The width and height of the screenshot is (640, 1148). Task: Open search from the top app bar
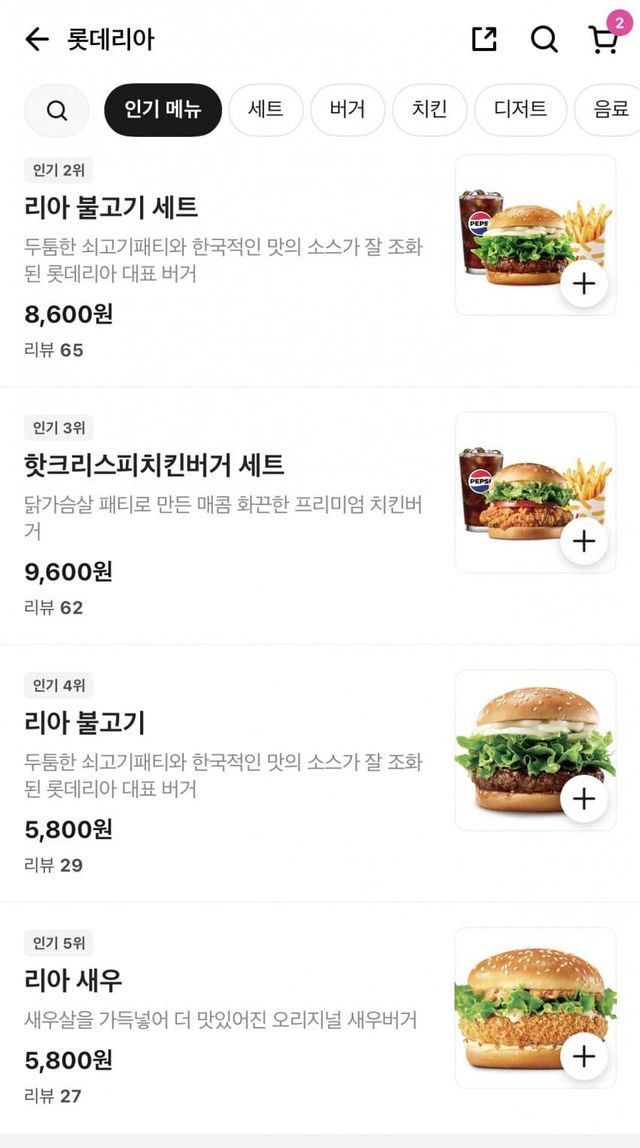544,39
